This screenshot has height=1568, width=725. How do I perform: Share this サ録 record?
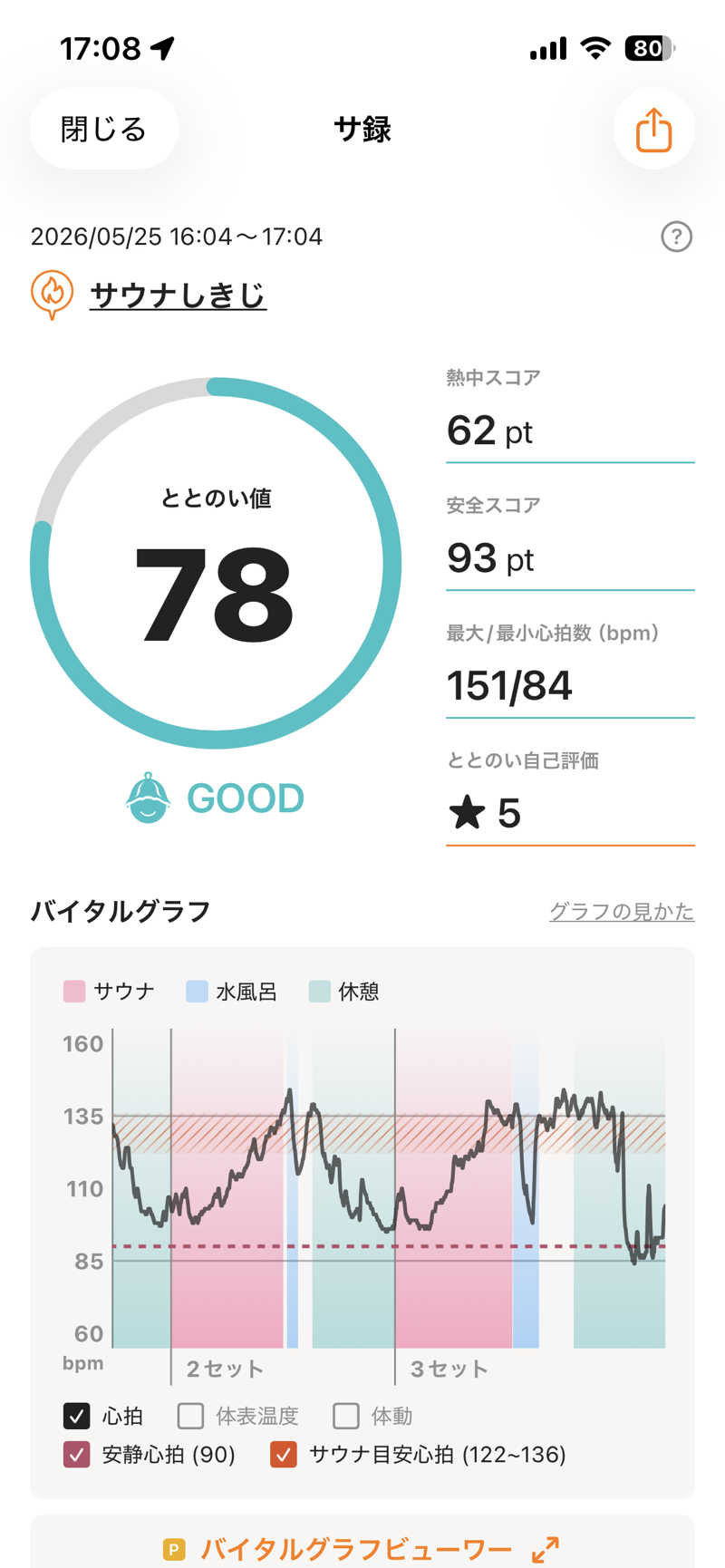point(653,130)
